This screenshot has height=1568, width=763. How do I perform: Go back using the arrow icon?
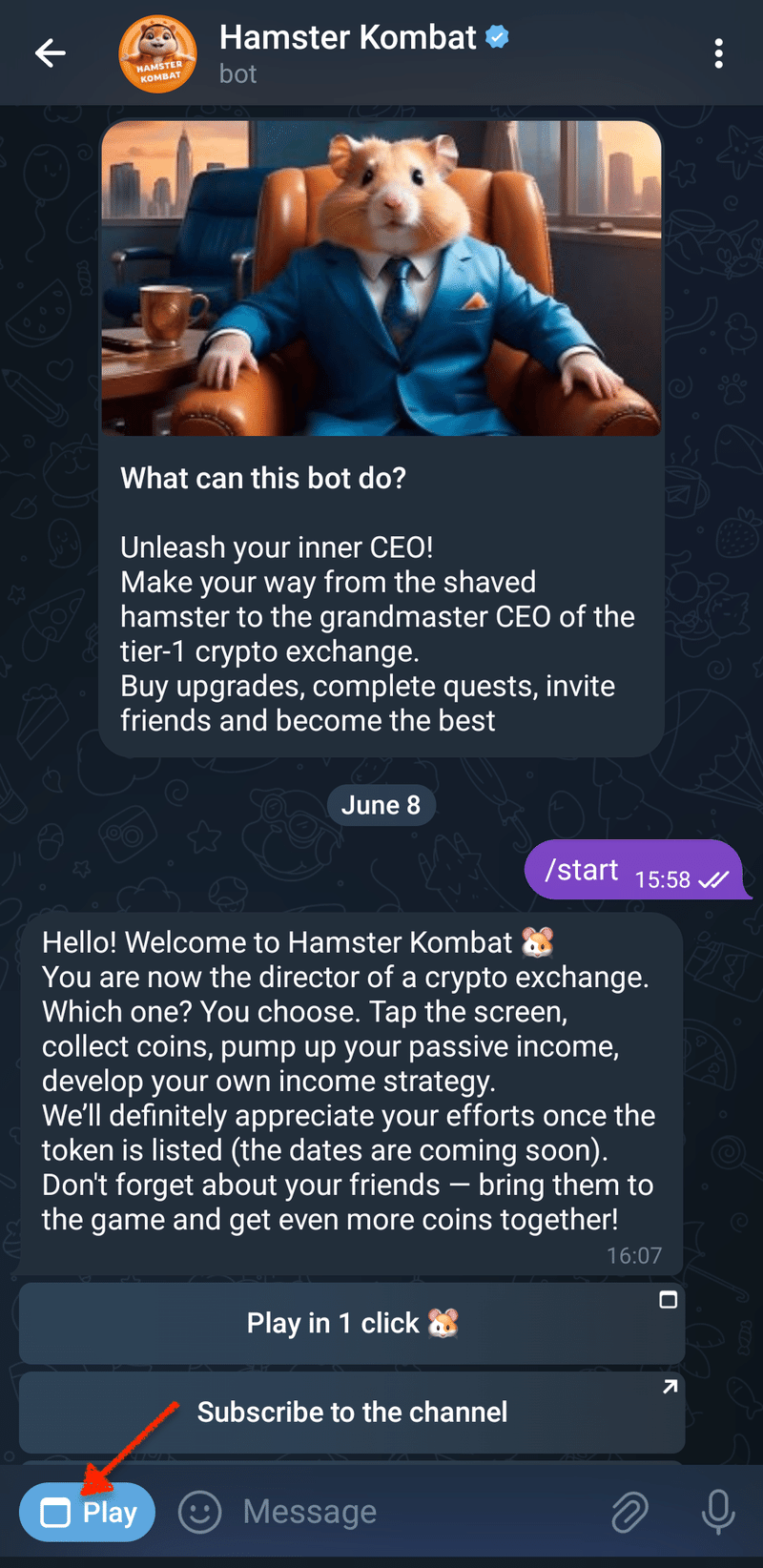[x=51, y=53]
